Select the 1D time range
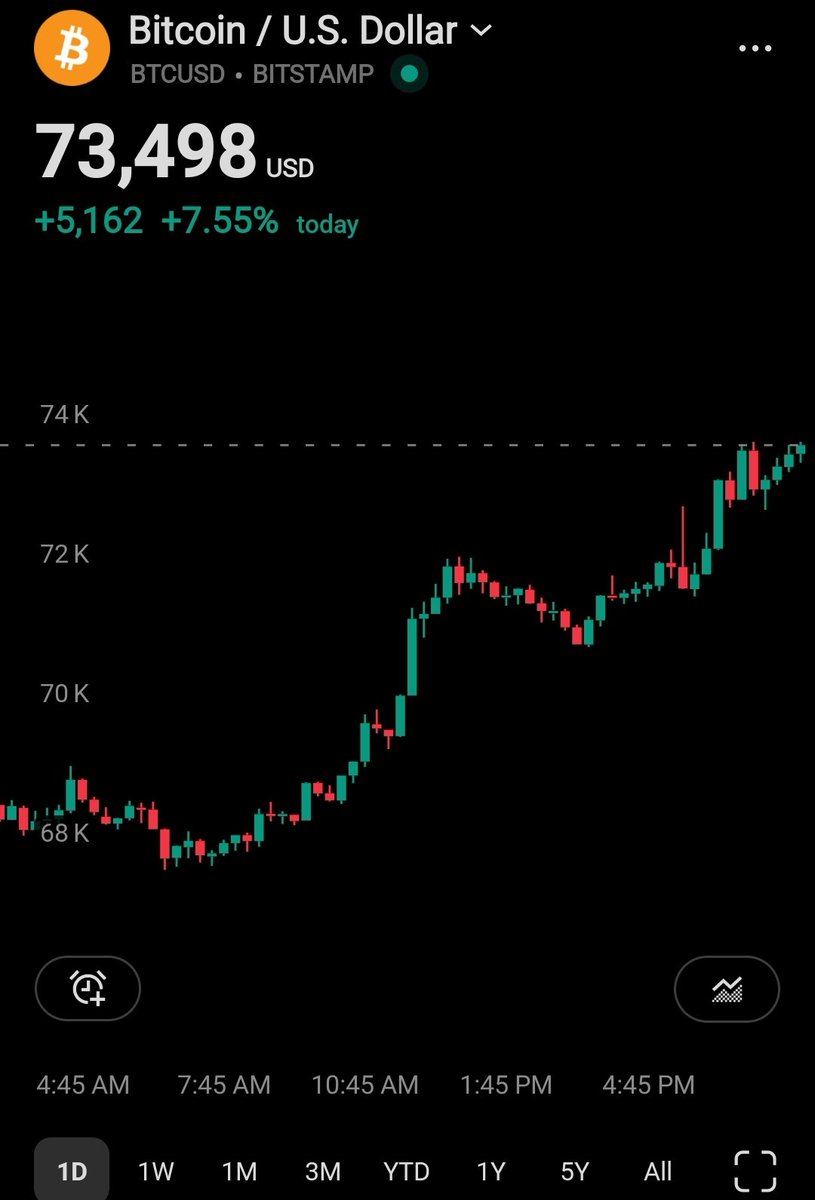 [72, 1171]
